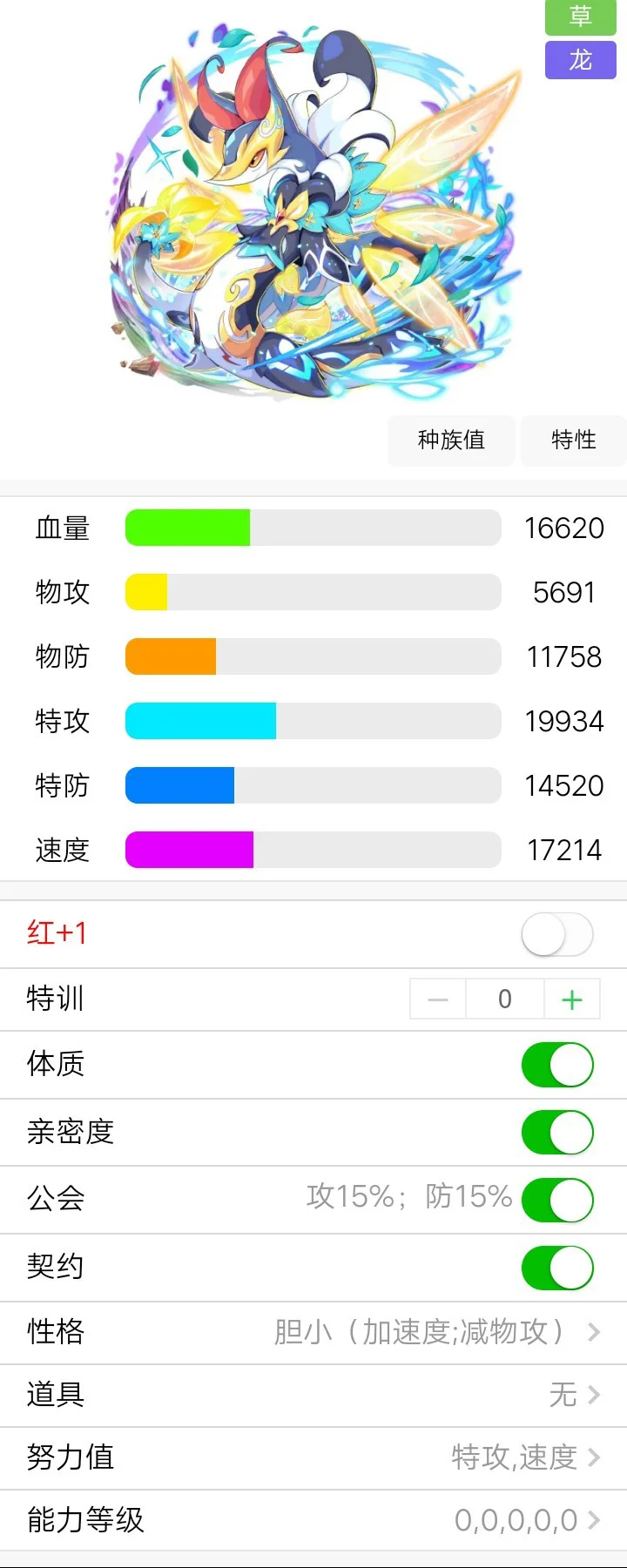The image size is (627, 1568).
Task: Disable the 亲密度 toggle
Action: [x=557, y=1133]
